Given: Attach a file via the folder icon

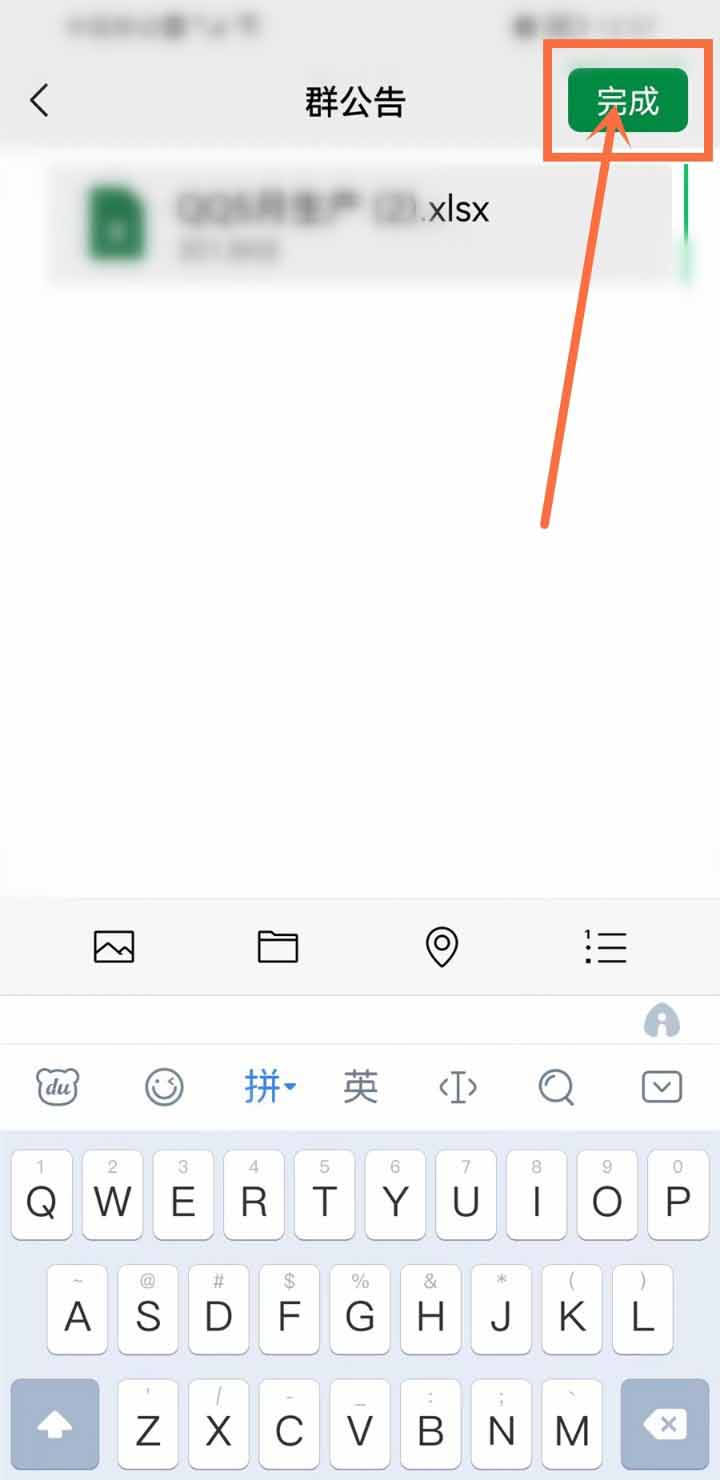Looking at the screenshot, I should 278,946.
